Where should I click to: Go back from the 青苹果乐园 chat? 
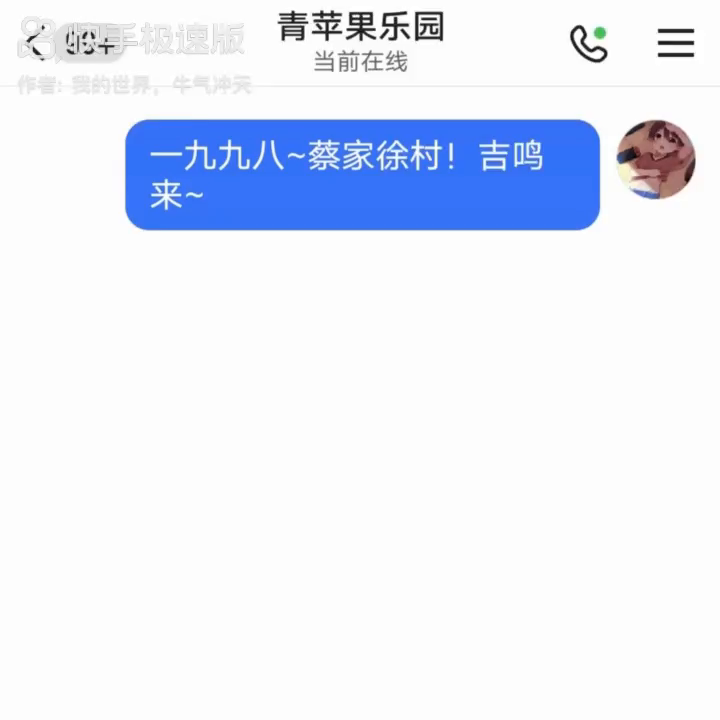pyautogui.click(x=36, y=44)
